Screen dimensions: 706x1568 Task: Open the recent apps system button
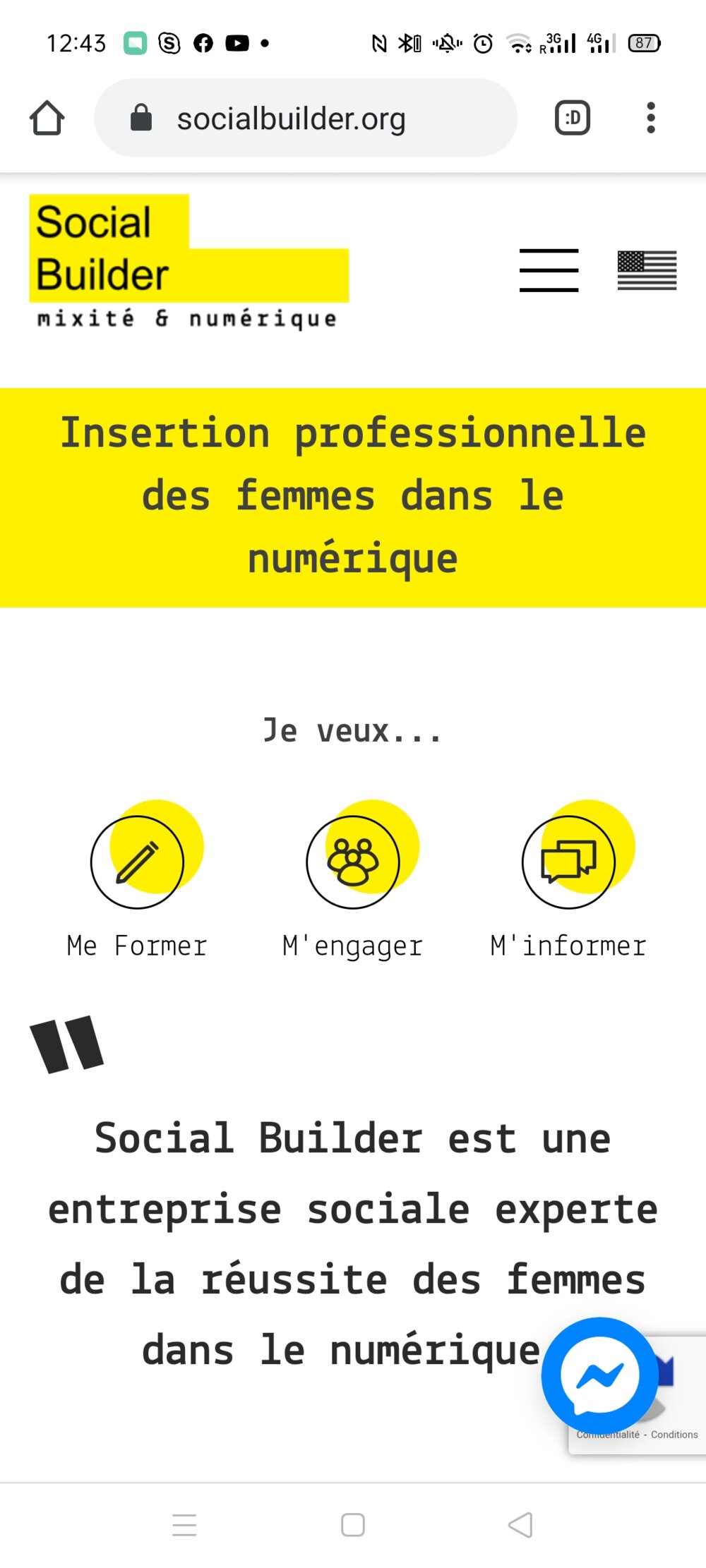[184, 1525]
